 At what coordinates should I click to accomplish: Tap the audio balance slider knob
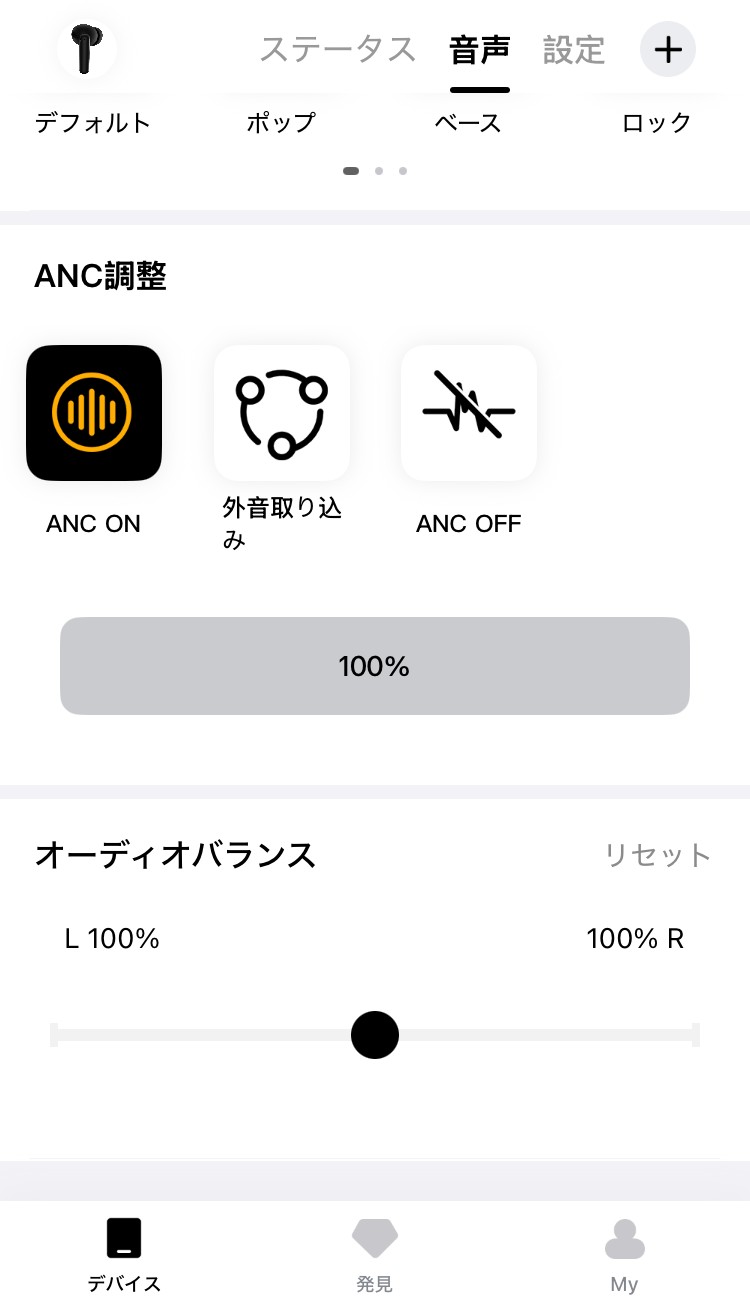tap(374, 1035)
